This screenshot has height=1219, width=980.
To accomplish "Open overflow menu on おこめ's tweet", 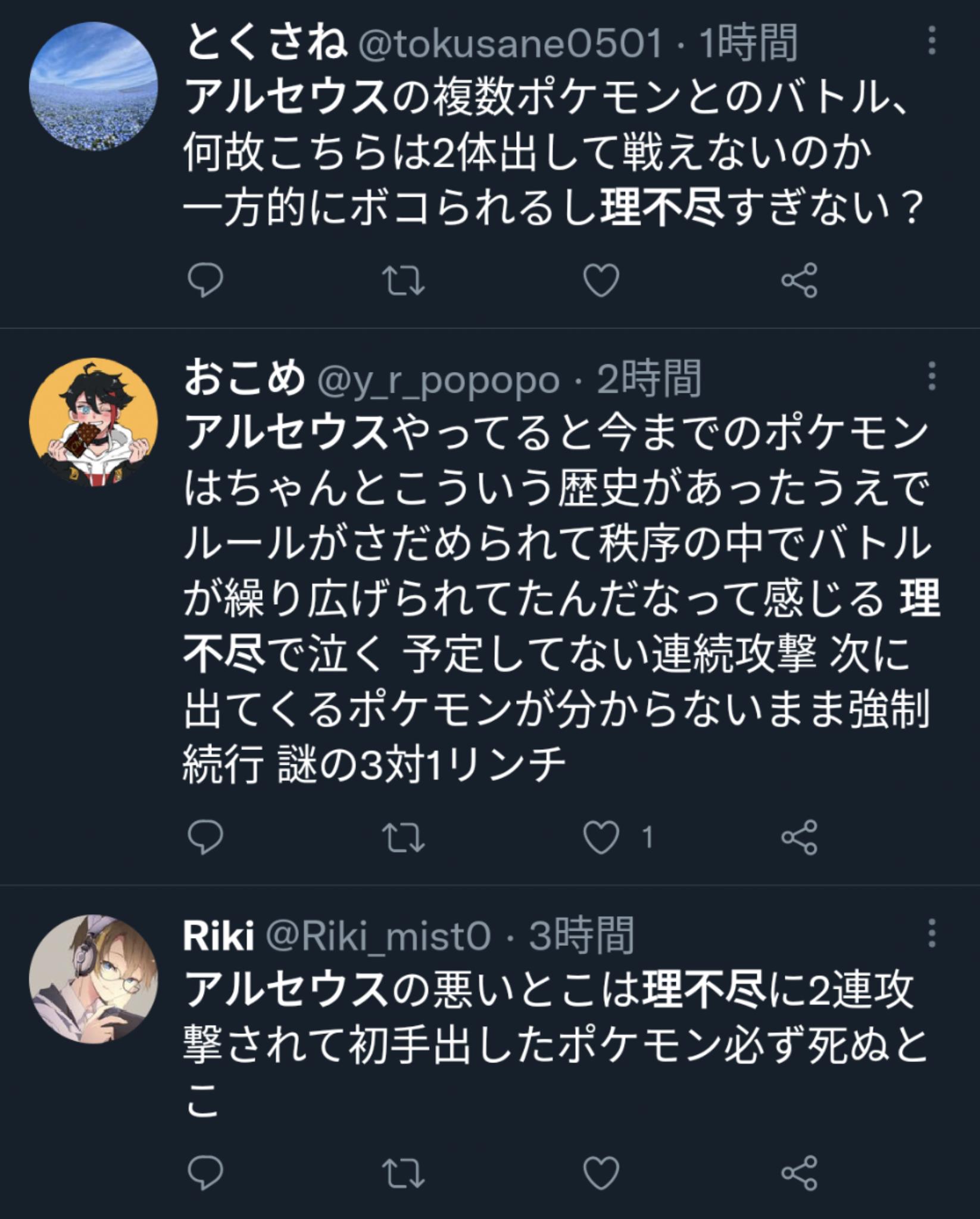I will pyautogui.click(x=932, y=376).
